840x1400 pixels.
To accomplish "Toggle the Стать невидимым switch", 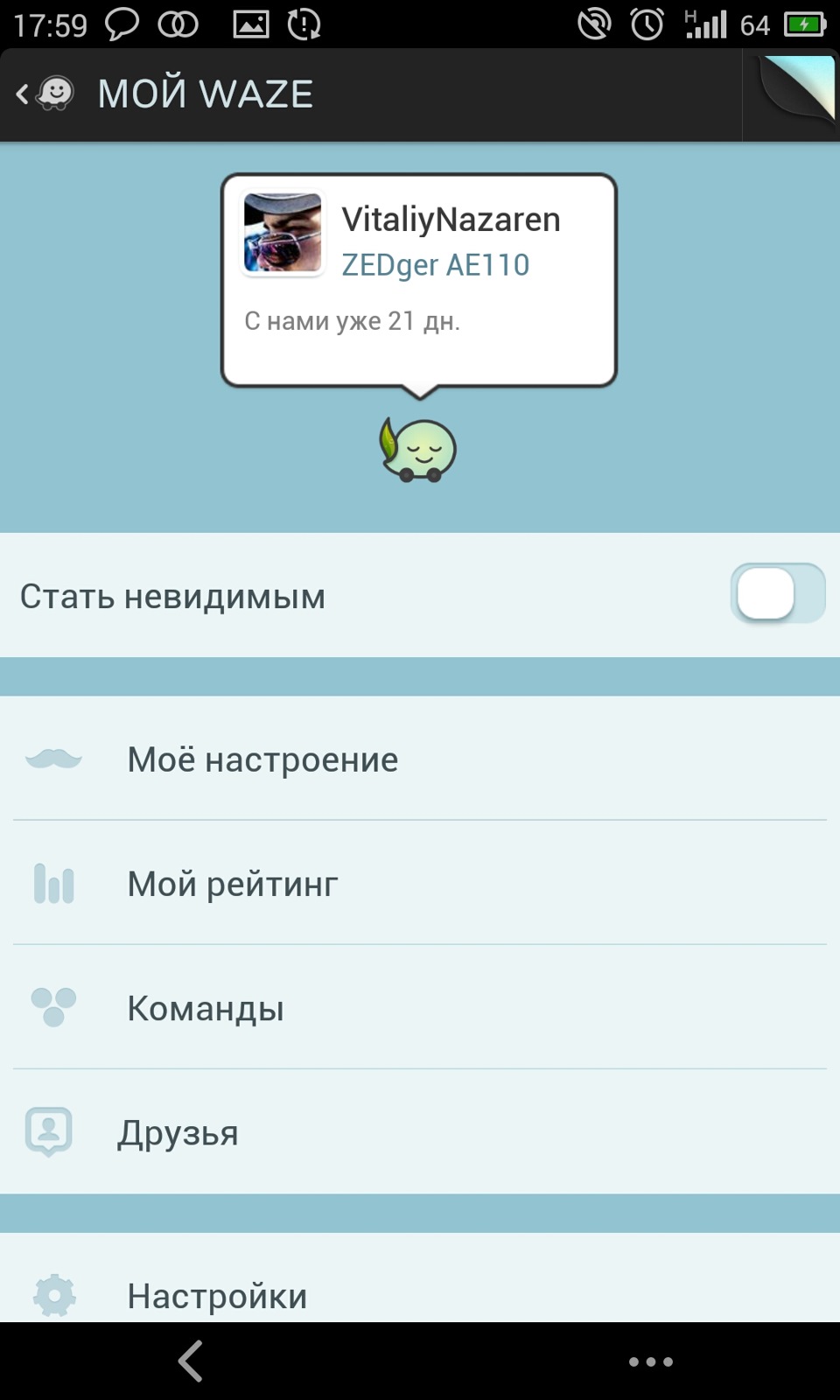I will [x=777, y=594].
